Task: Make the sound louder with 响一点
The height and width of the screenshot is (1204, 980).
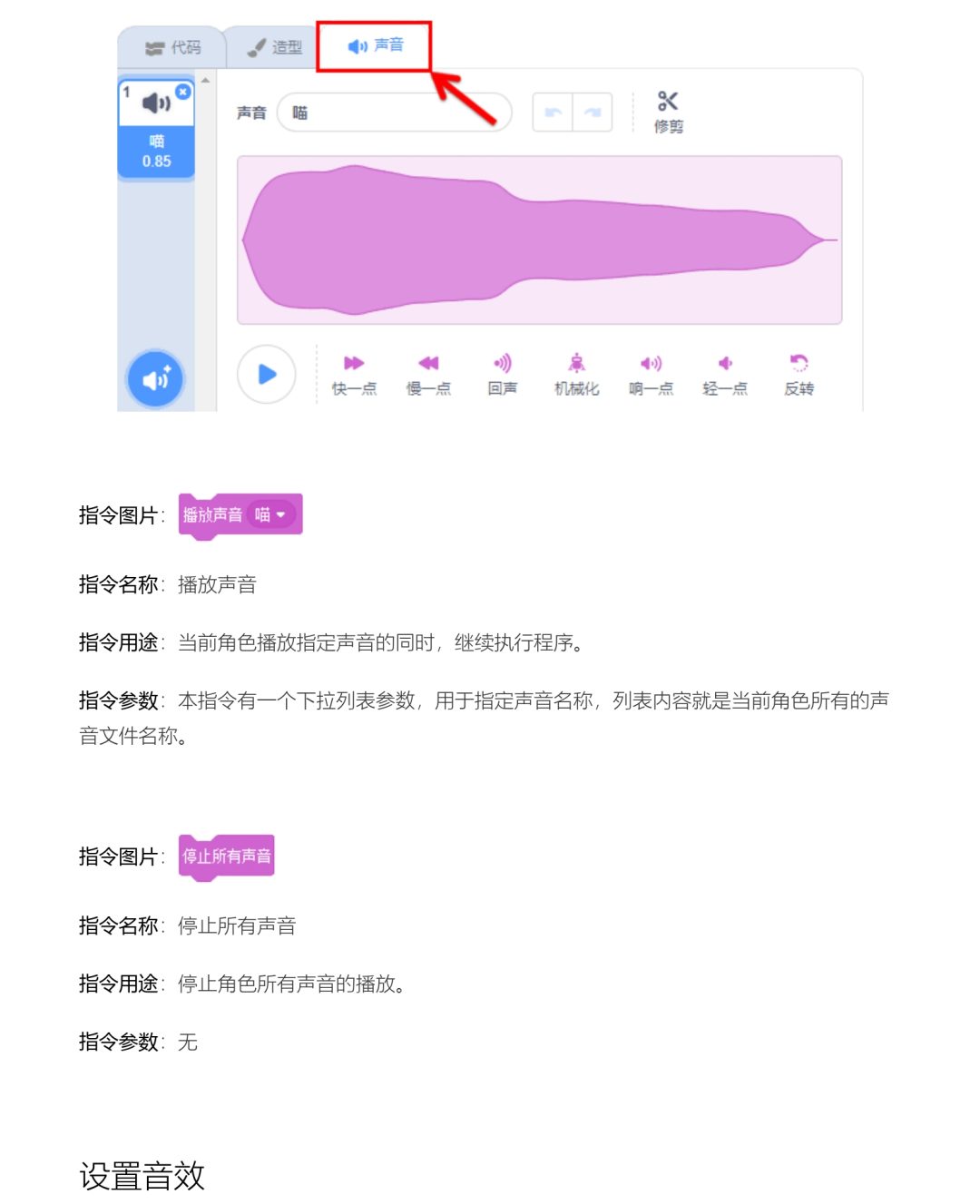Action: click(x=651, y=372)
